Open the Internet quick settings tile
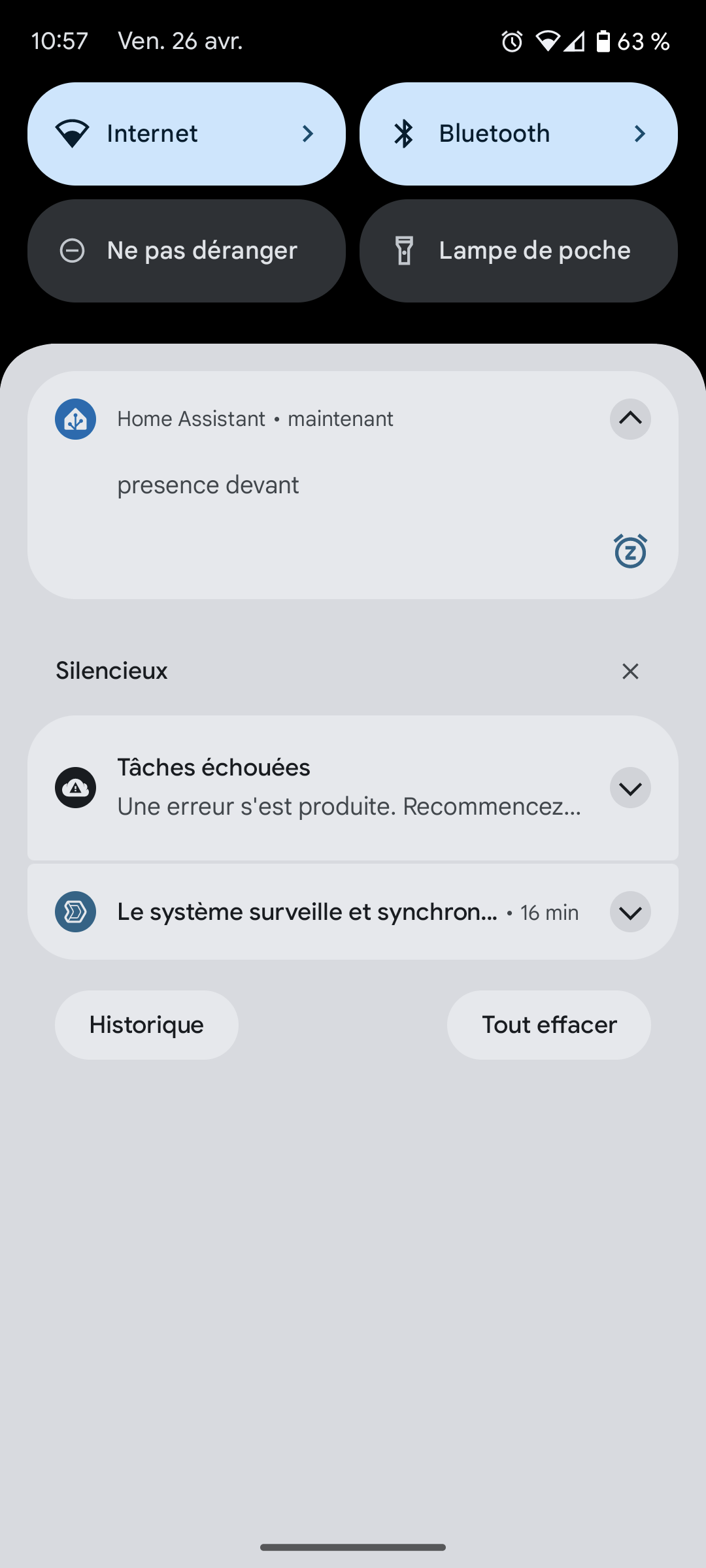706x1568 pixels. [186, 134]
